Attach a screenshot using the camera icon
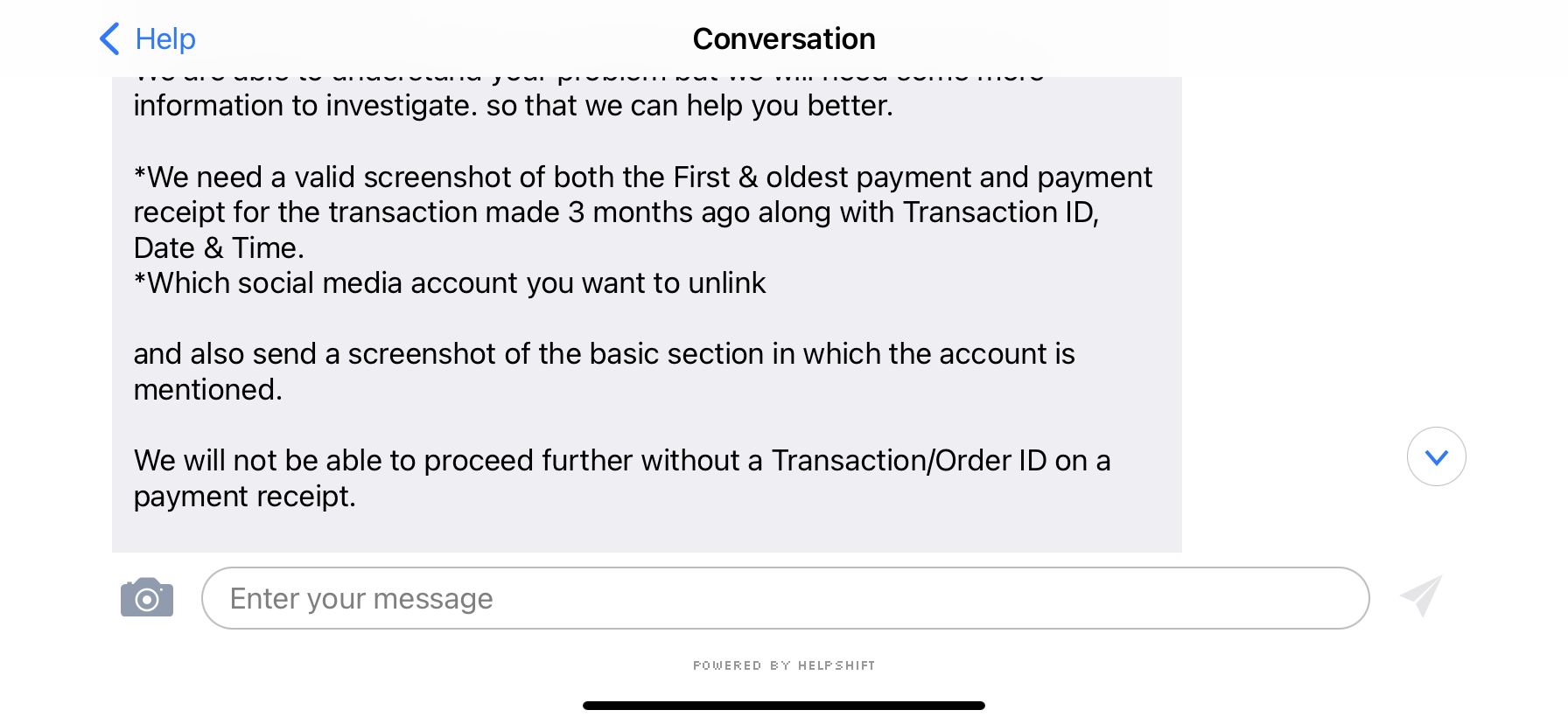1568x724 pixels. 147,598
